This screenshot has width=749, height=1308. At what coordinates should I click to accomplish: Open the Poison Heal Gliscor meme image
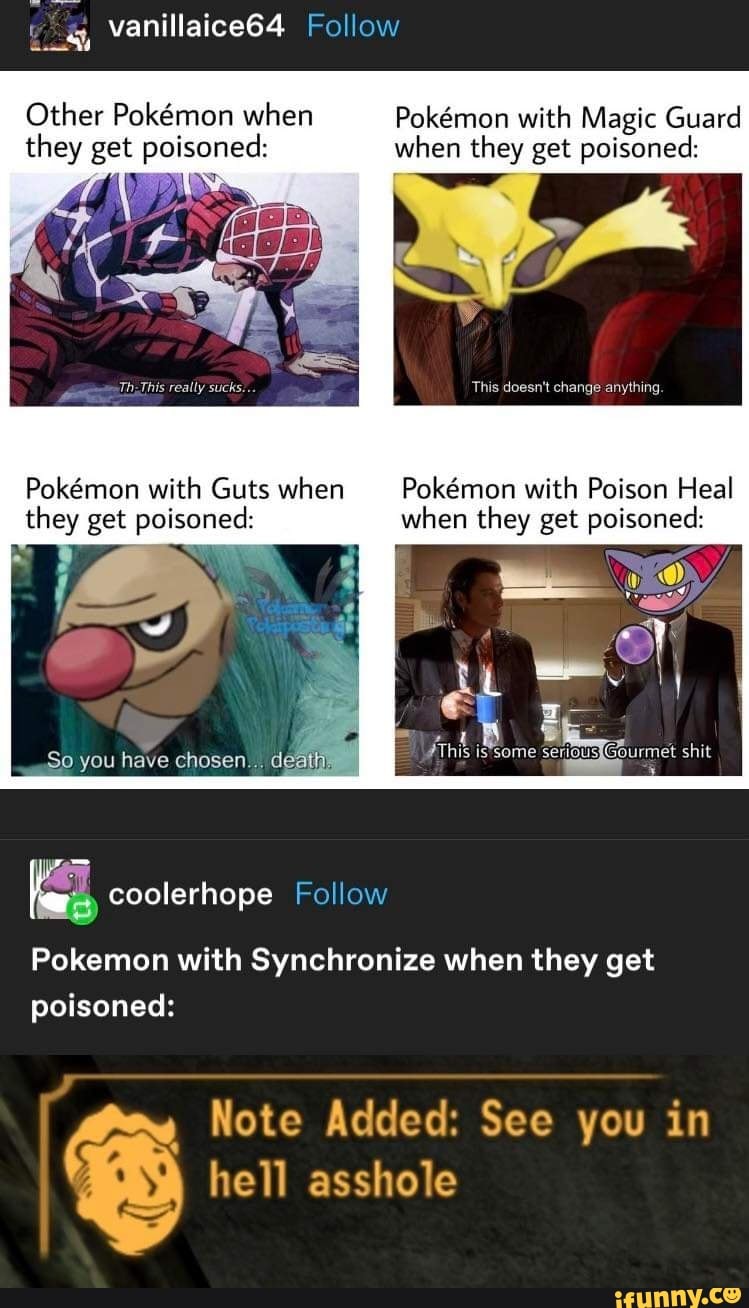tap(565, 660)
